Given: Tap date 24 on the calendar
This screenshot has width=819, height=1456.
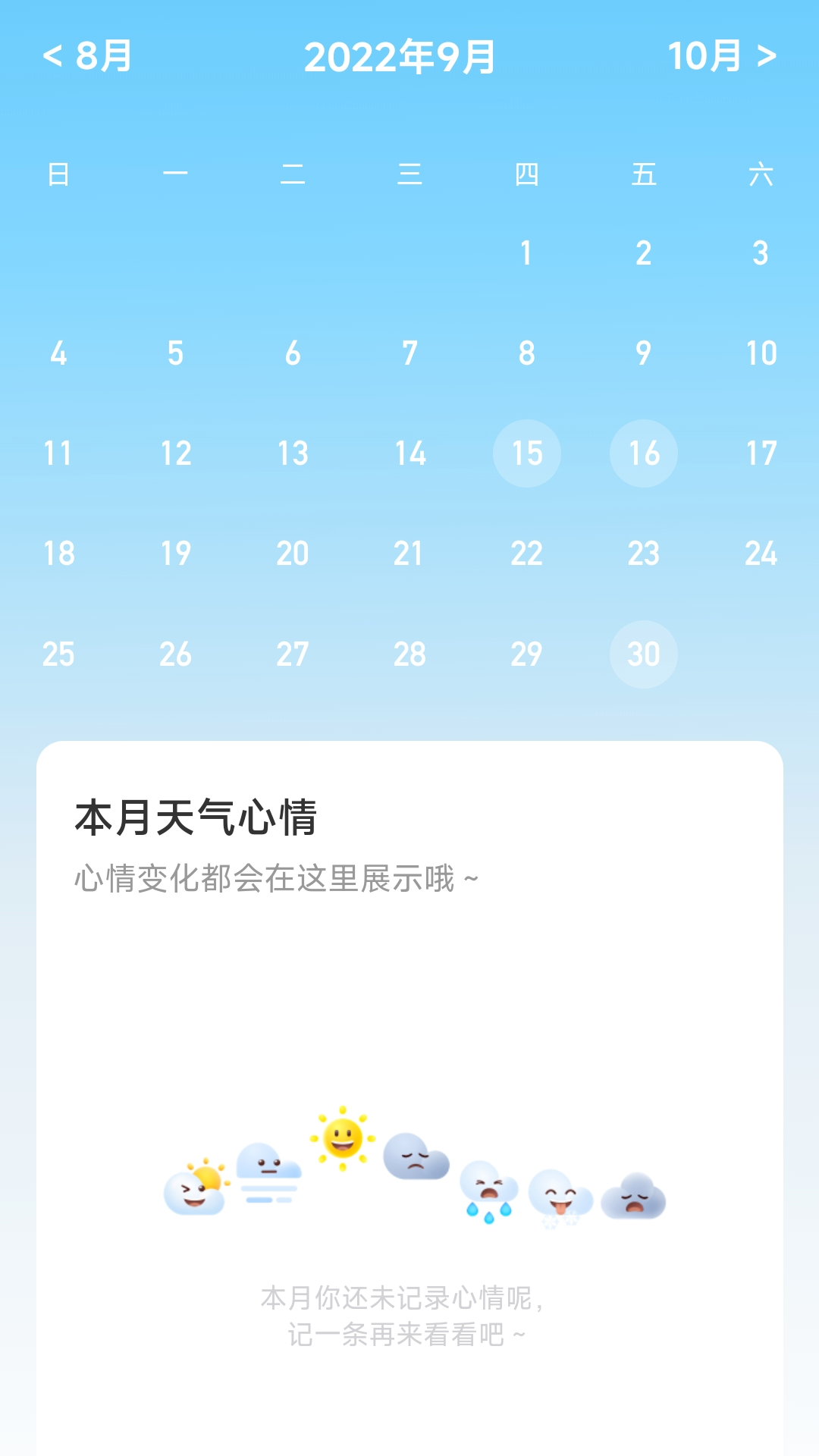Looking at the screenshot, I should (761, 554).
